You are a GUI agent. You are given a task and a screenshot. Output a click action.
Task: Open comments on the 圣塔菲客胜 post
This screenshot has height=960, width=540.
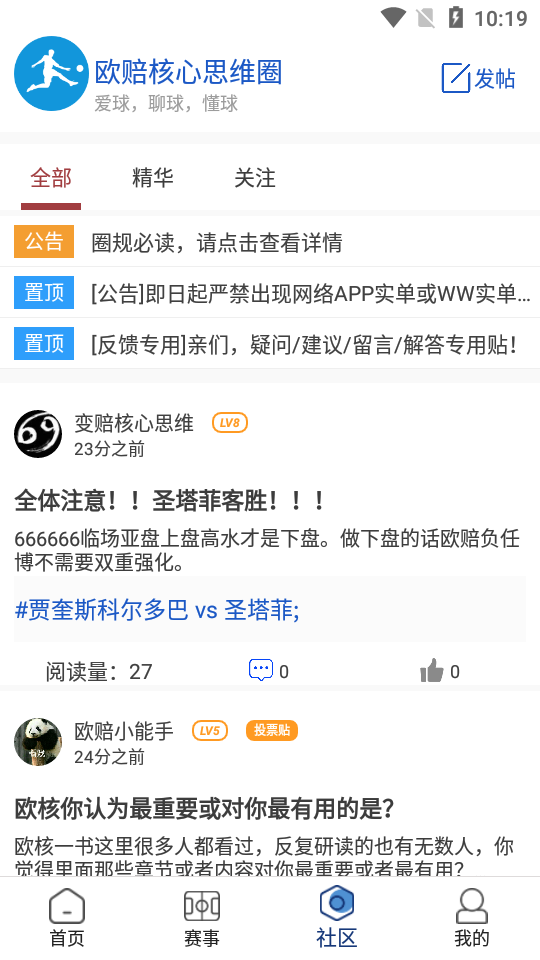tap(268, 671)
